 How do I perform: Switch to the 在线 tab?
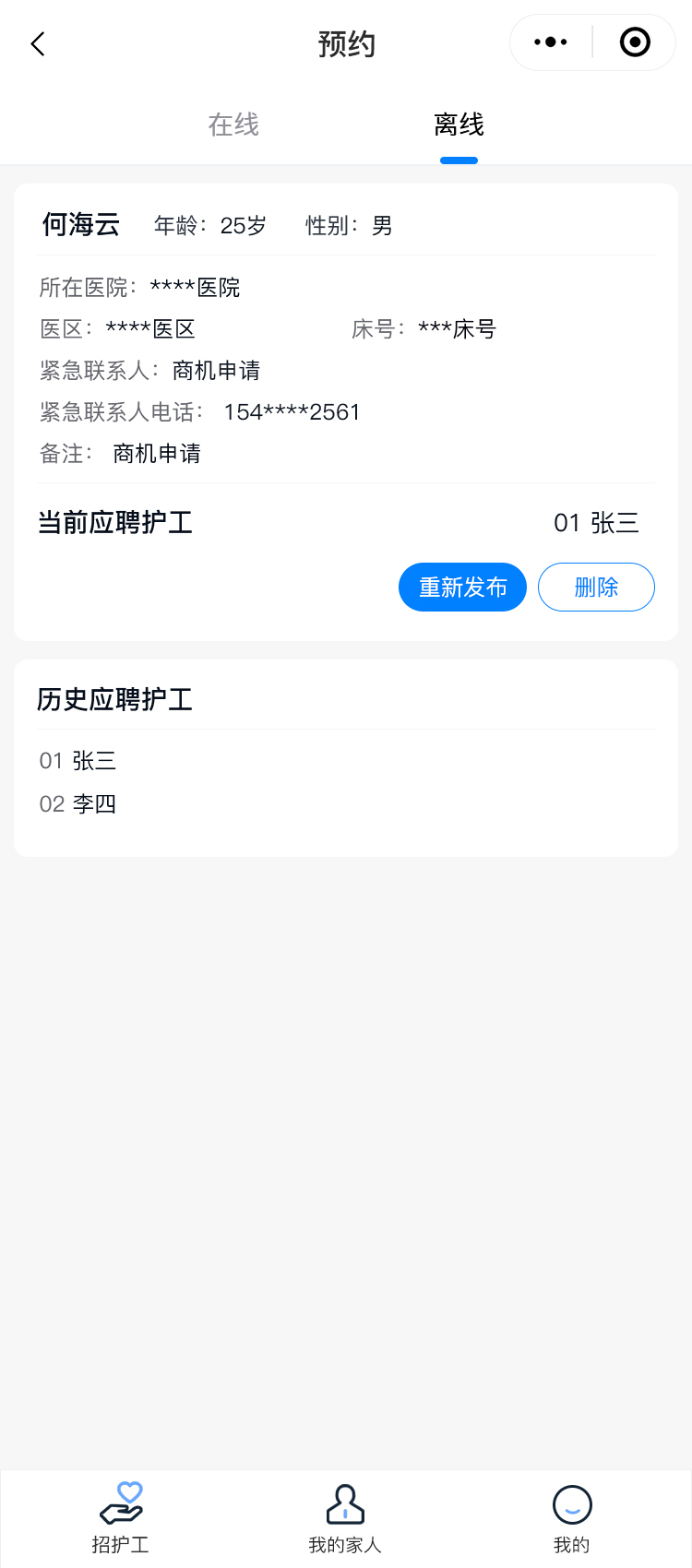click(233, 125)
